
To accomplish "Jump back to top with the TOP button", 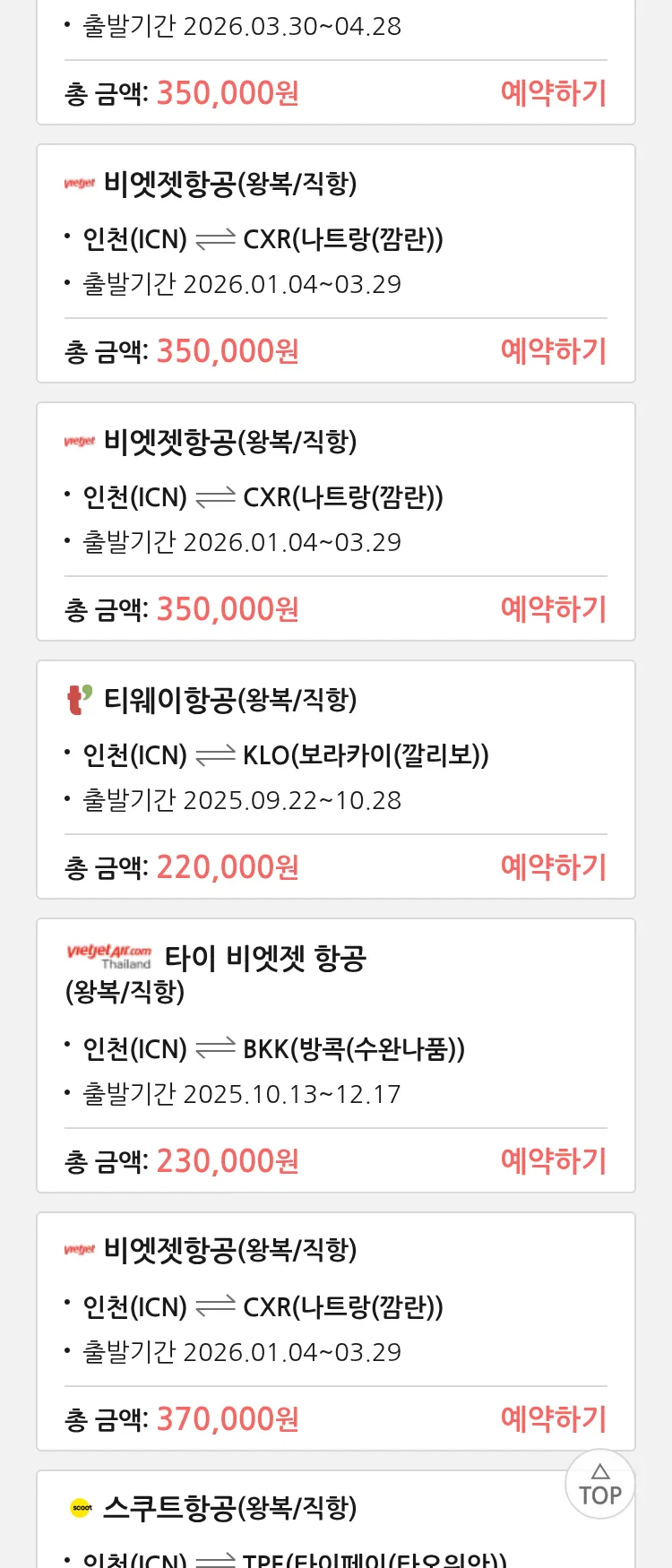I will [599, 1485].
